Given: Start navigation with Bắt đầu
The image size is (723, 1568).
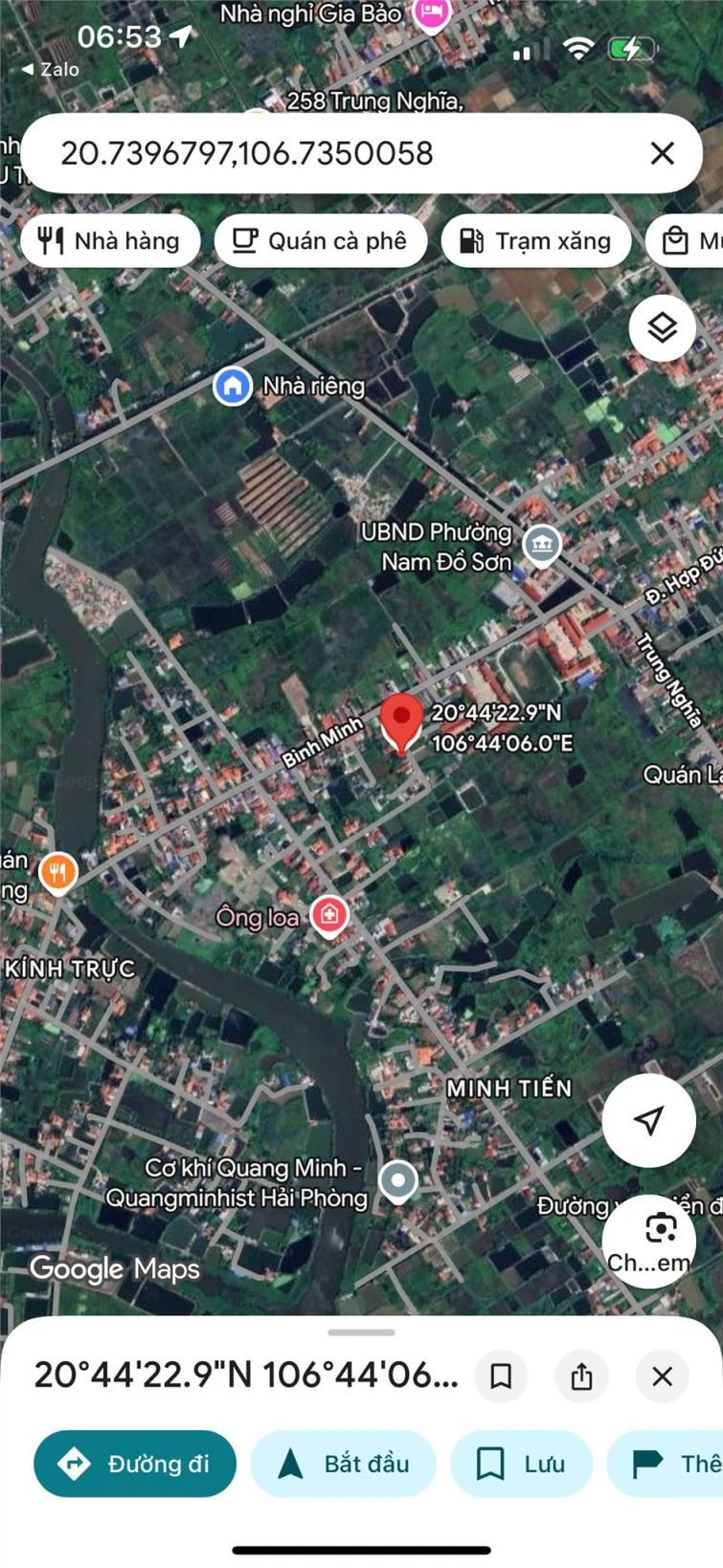Looking at the screenshot, I should [x=343, y=1463].
